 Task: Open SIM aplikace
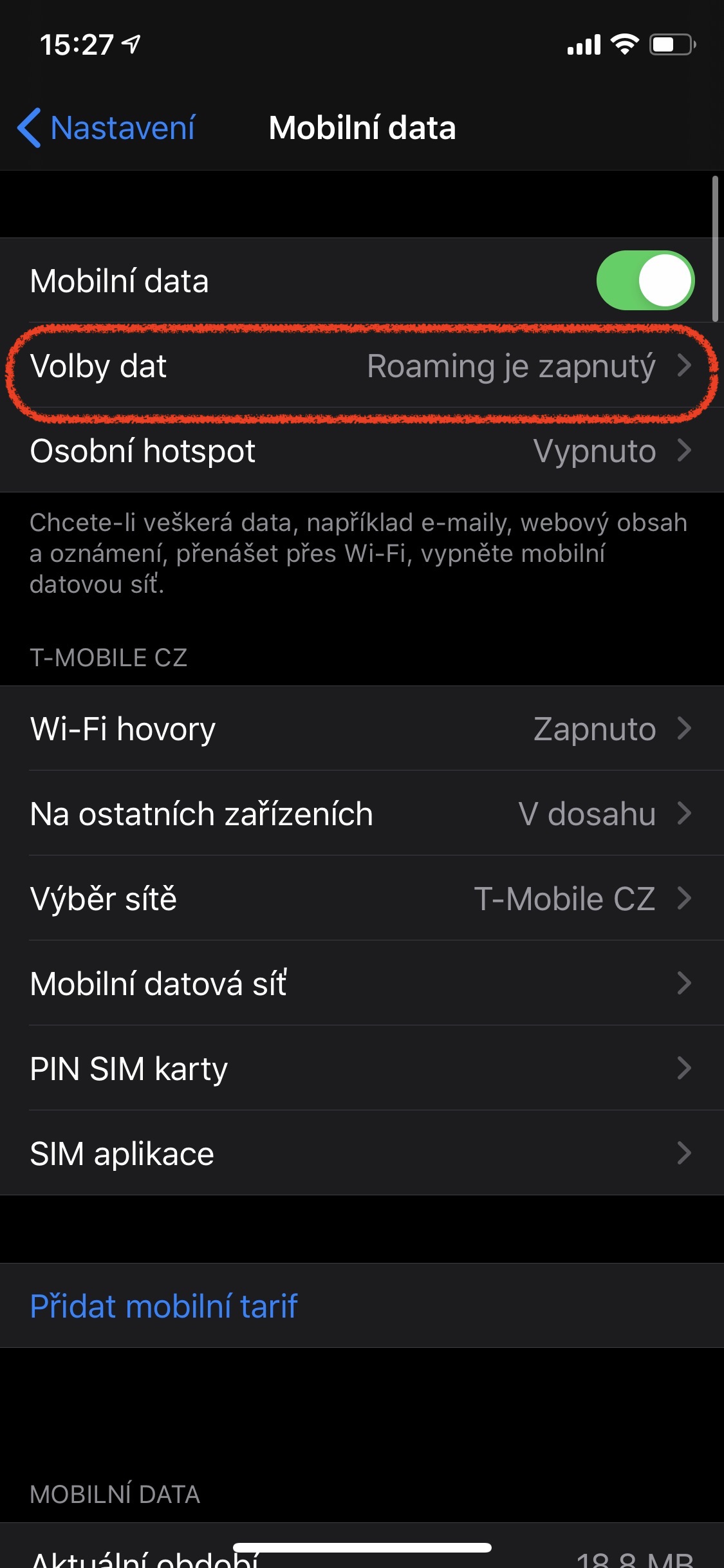tap(362, 1153)
